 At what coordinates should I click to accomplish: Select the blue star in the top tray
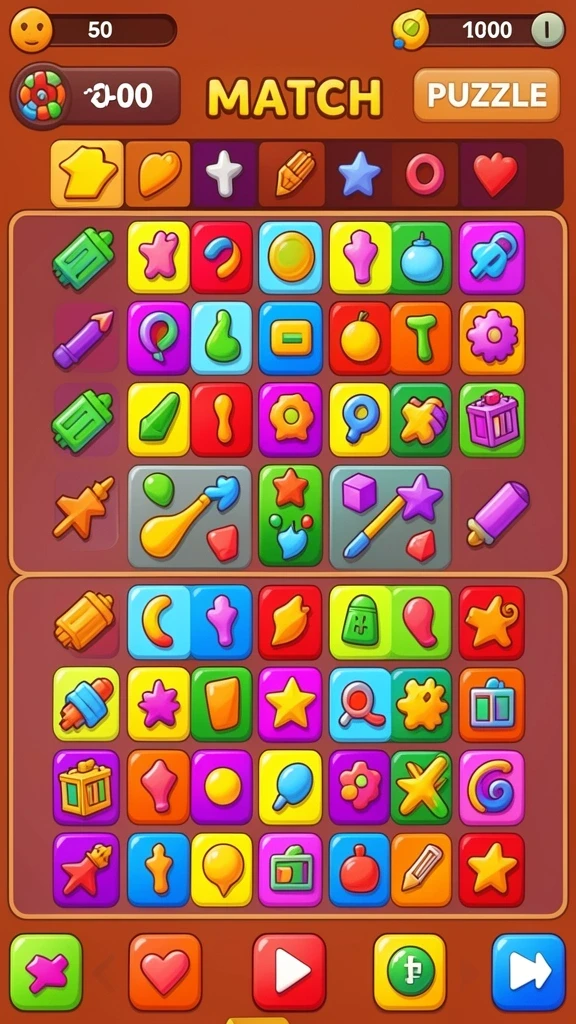(359, 174)
